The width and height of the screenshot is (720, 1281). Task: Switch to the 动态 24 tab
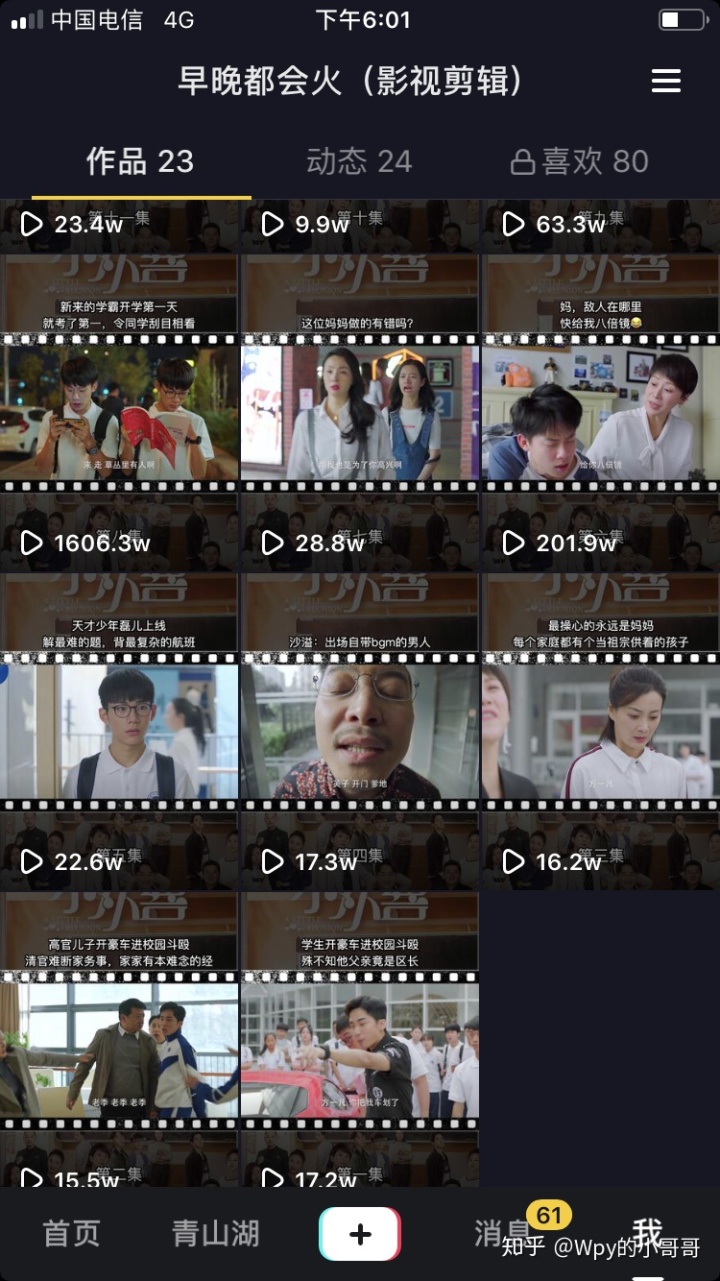point(359,161)
